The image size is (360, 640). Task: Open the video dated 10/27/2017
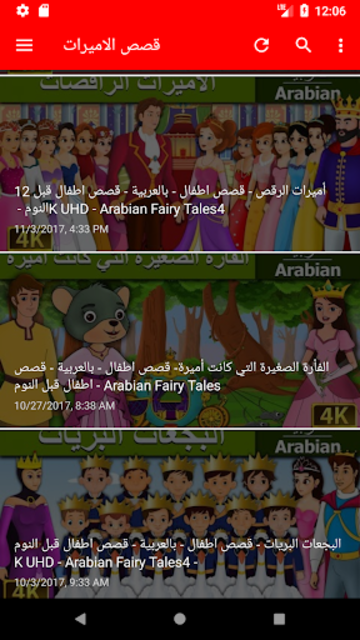(180, 340)
